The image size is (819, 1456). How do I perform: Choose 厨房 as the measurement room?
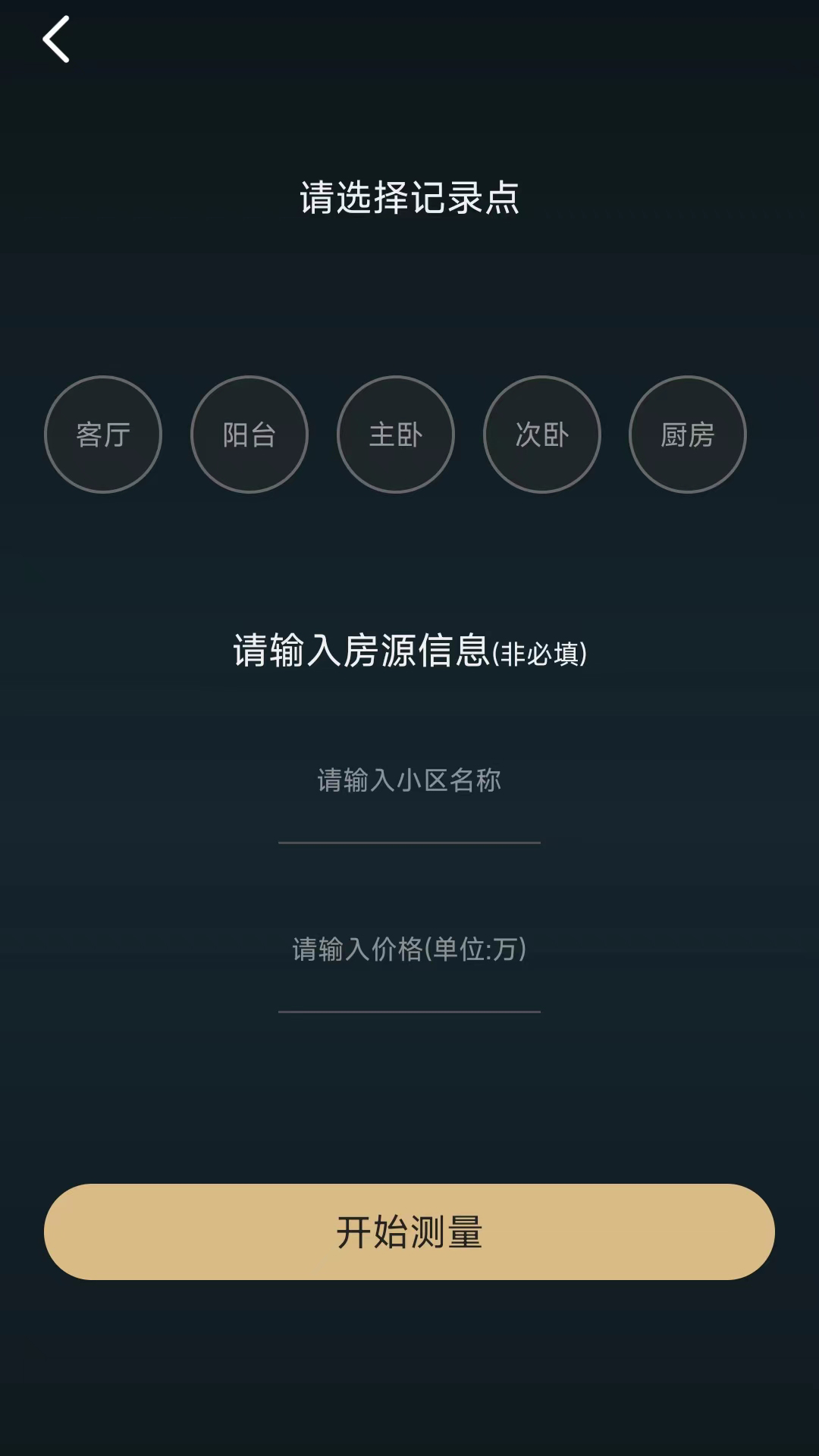coord(688,434)
